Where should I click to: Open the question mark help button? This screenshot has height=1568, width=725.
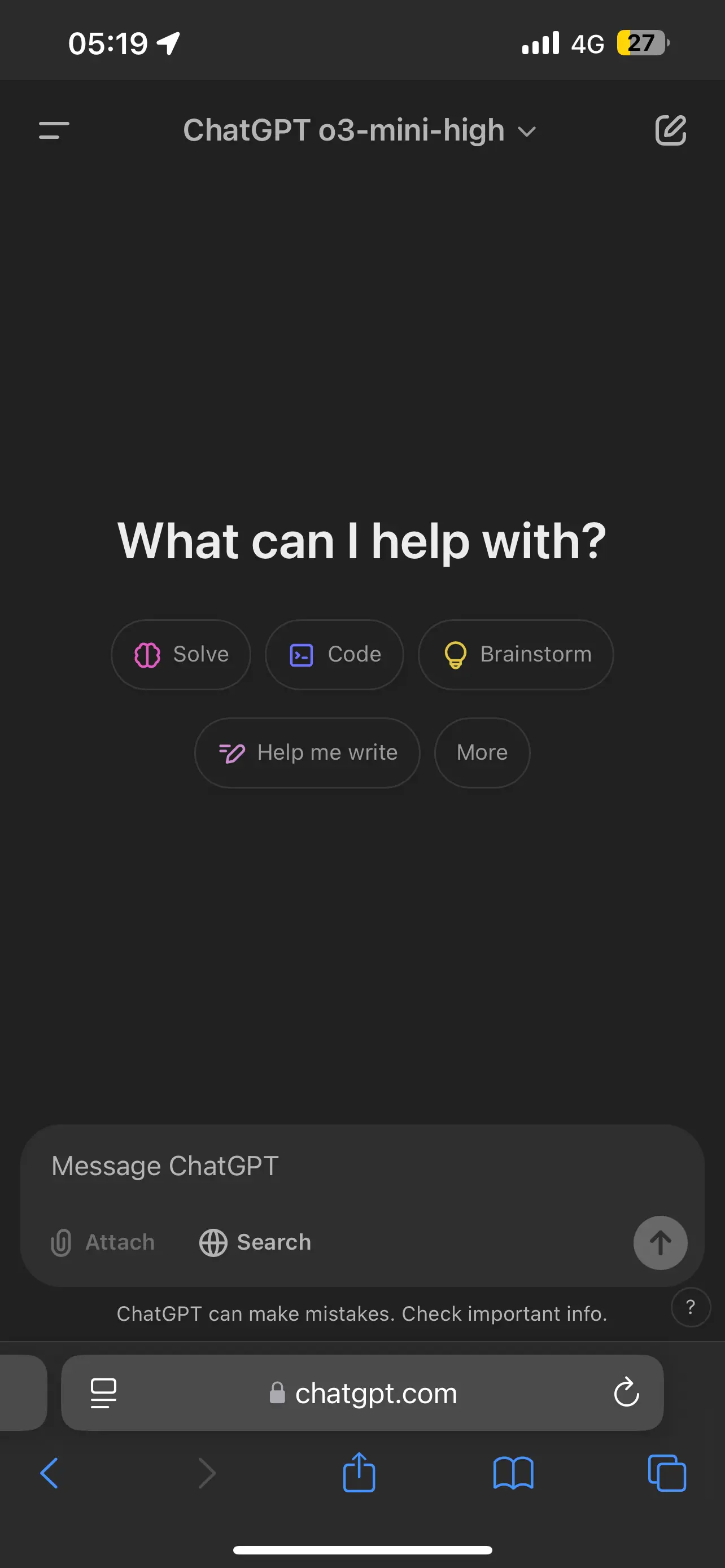click(691, 1307)
